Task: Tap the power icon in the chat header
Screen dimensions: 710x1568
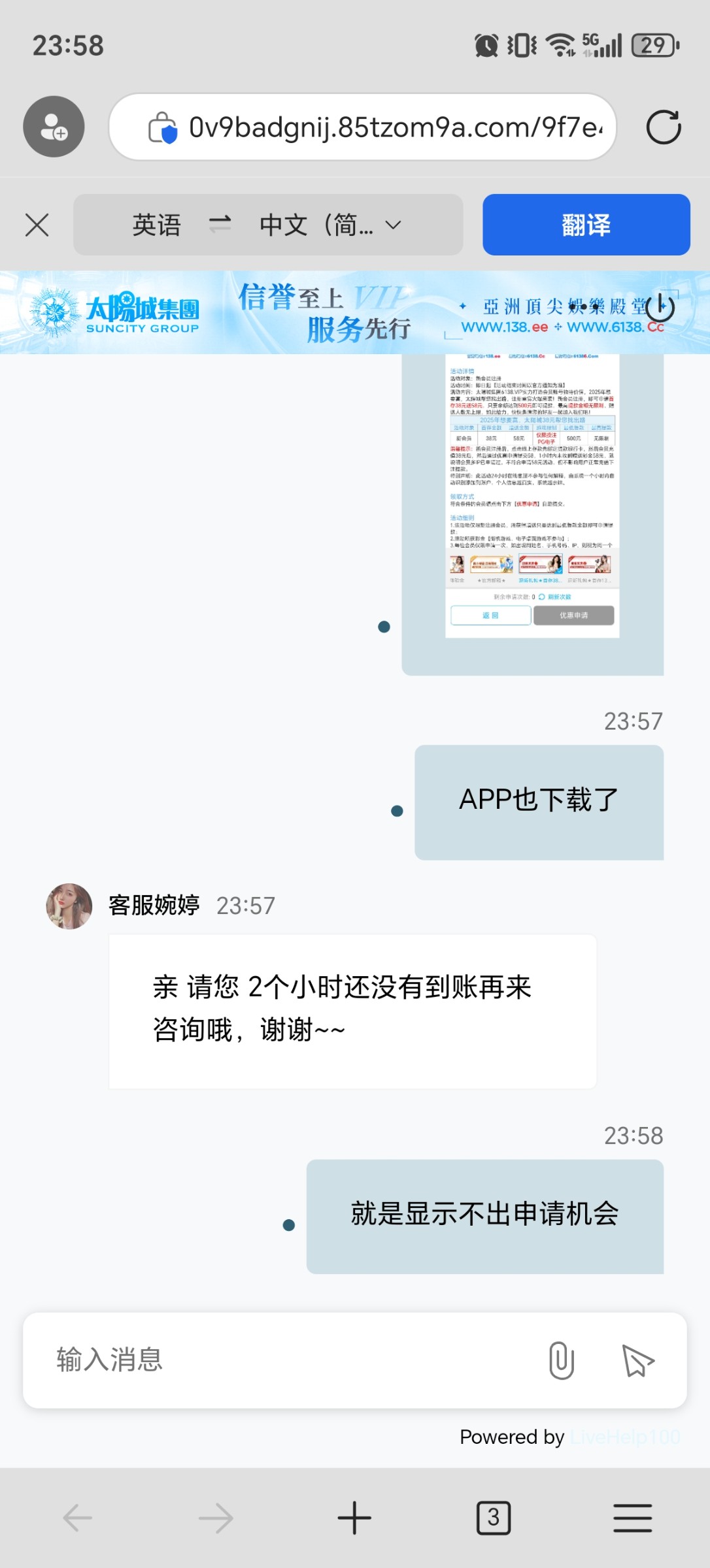Action: pos(660,306)
